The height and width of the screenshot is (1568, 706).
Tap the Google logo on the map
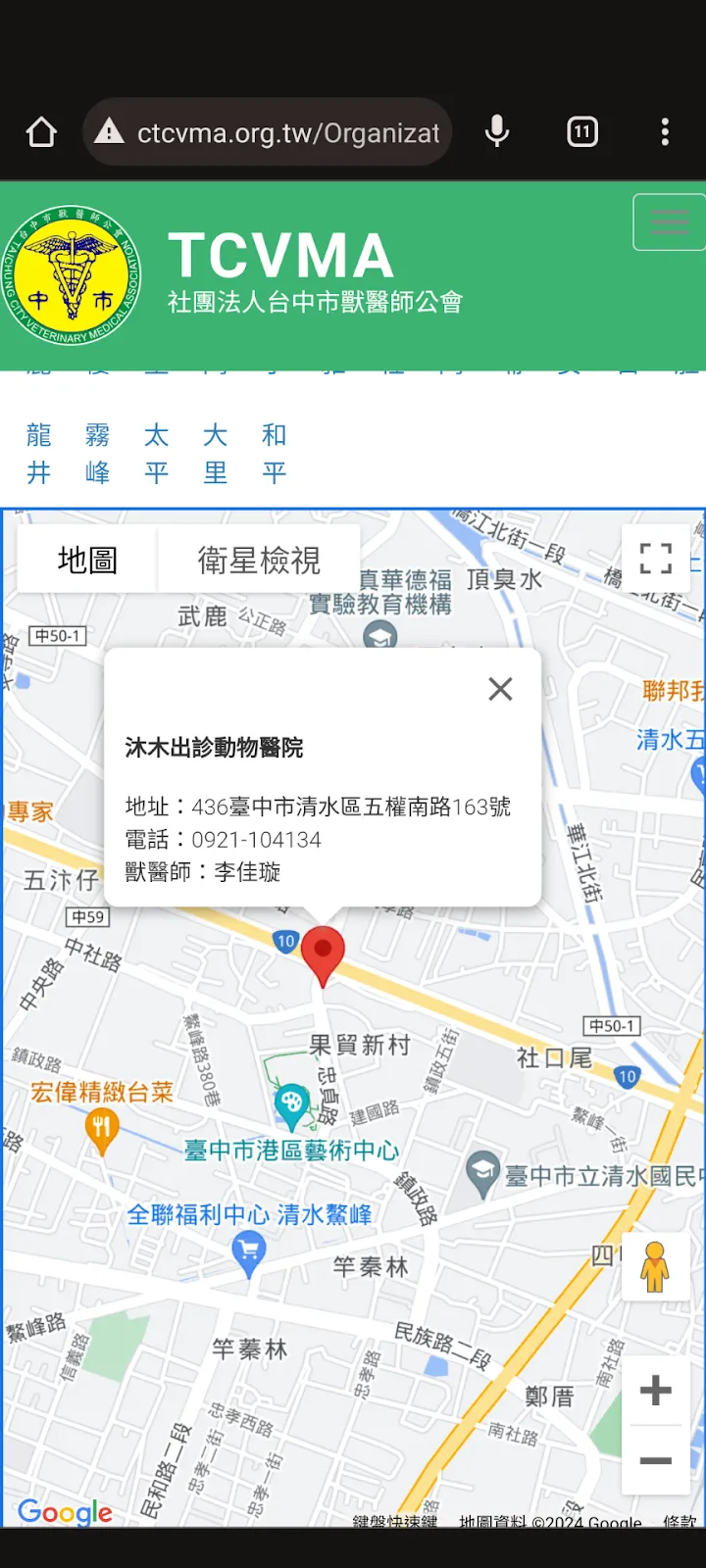pos(64,1512)
